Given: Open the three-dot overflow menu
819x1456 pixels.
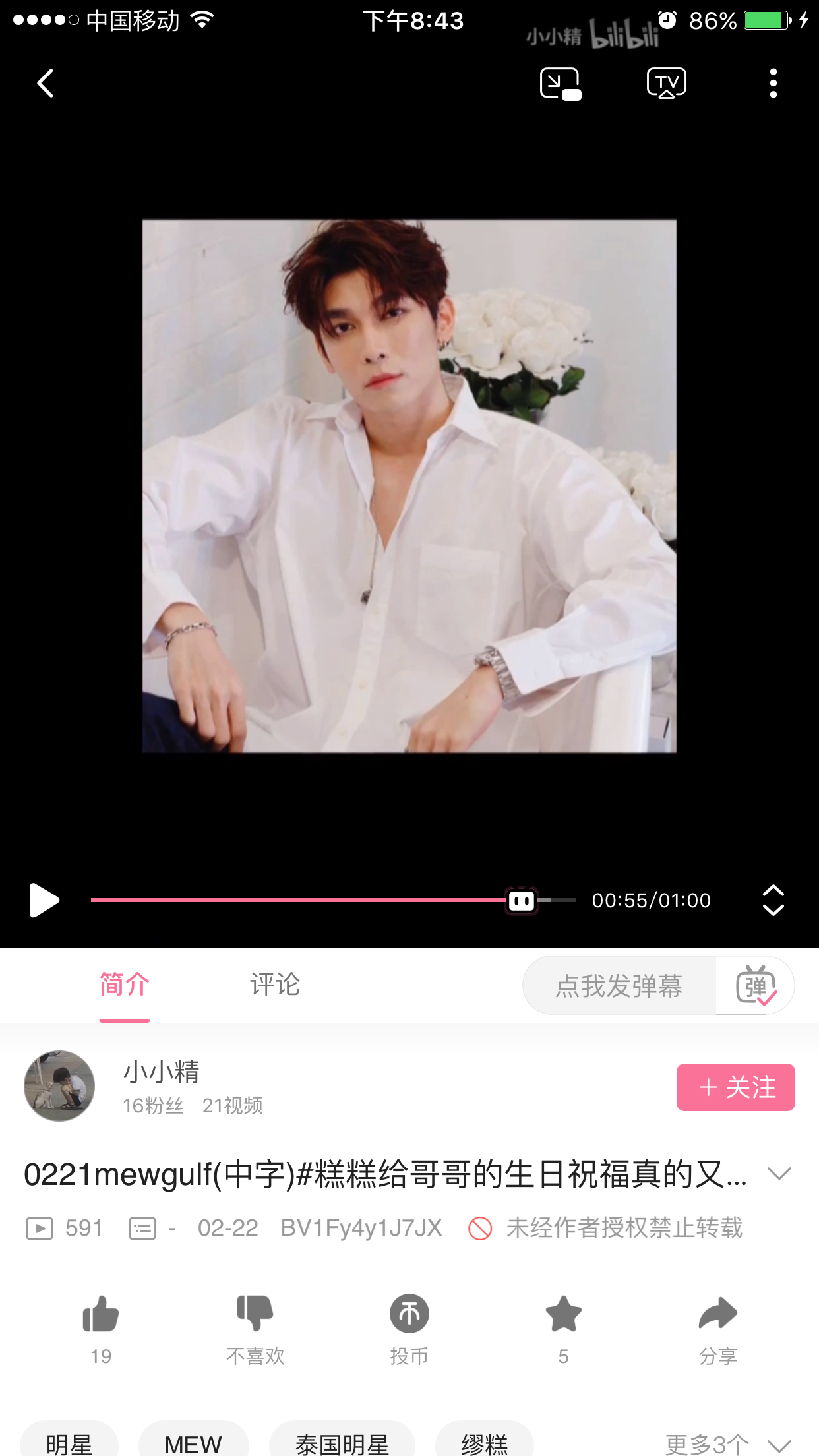Looking at the screenshot, I should 773,84.
